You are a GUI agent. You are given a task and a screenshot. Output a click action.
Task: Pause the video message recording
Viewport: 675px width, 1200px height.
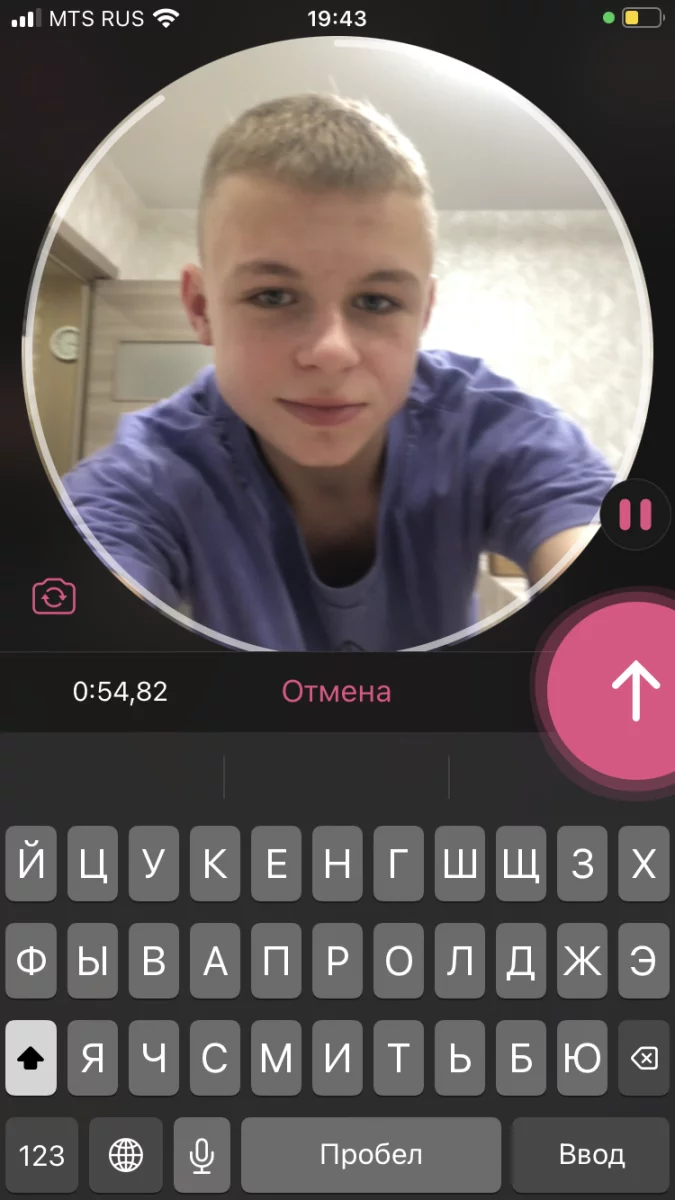pyautogui.click(x=634, y=515)
